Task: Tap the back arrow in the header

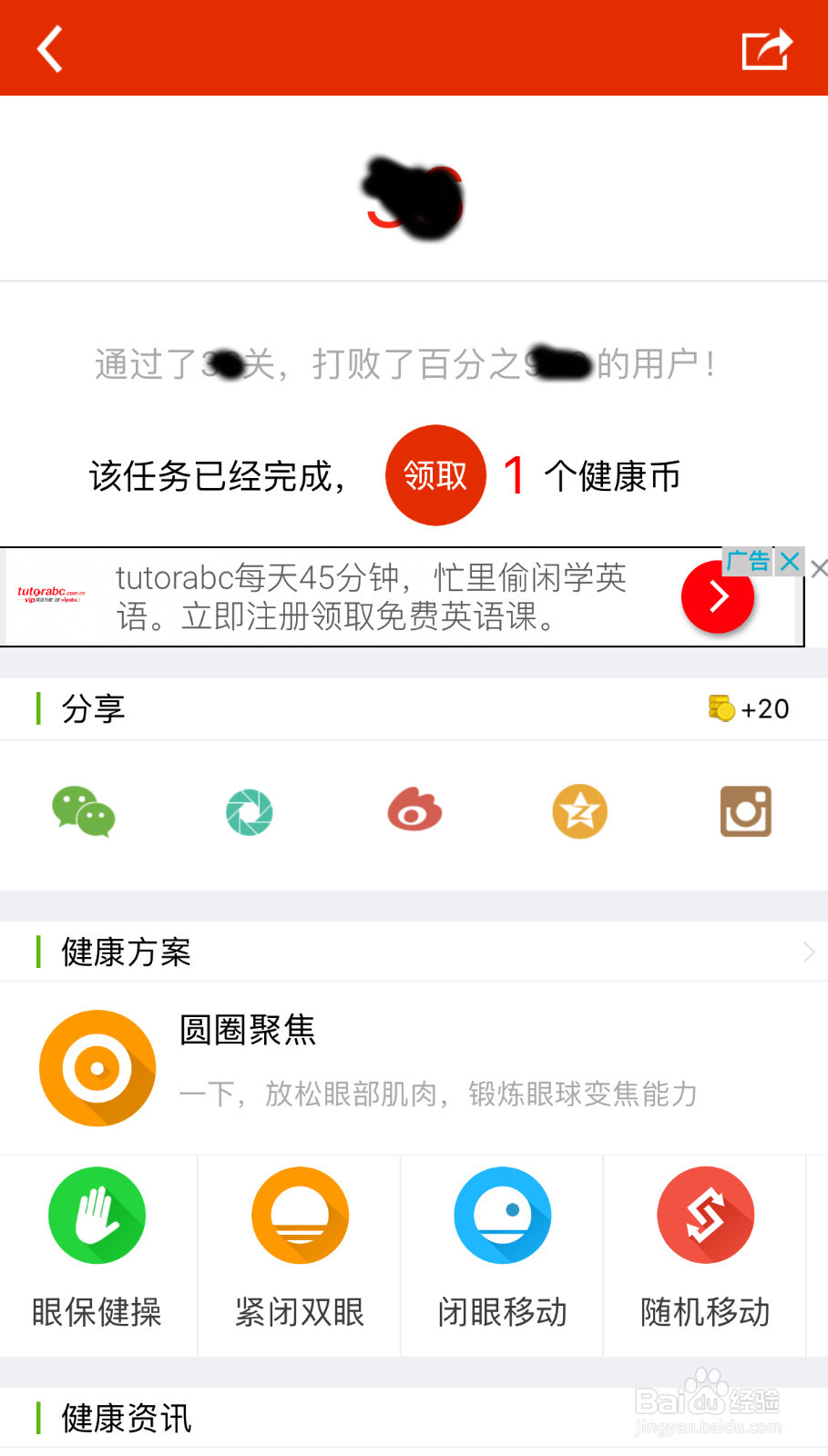Action: click(x=50, y=47)
